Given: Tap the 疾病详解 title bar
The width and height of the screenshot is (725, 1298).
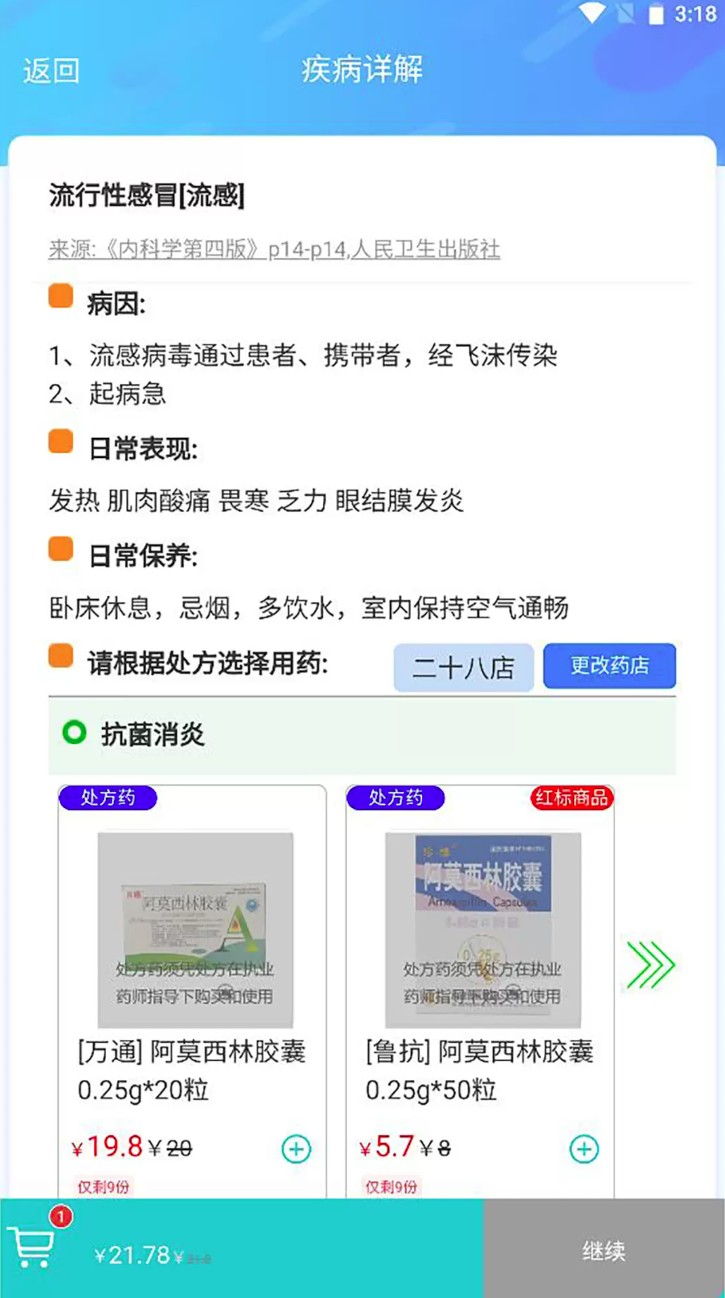Looking at the screenshot, I should click(362, 71).
